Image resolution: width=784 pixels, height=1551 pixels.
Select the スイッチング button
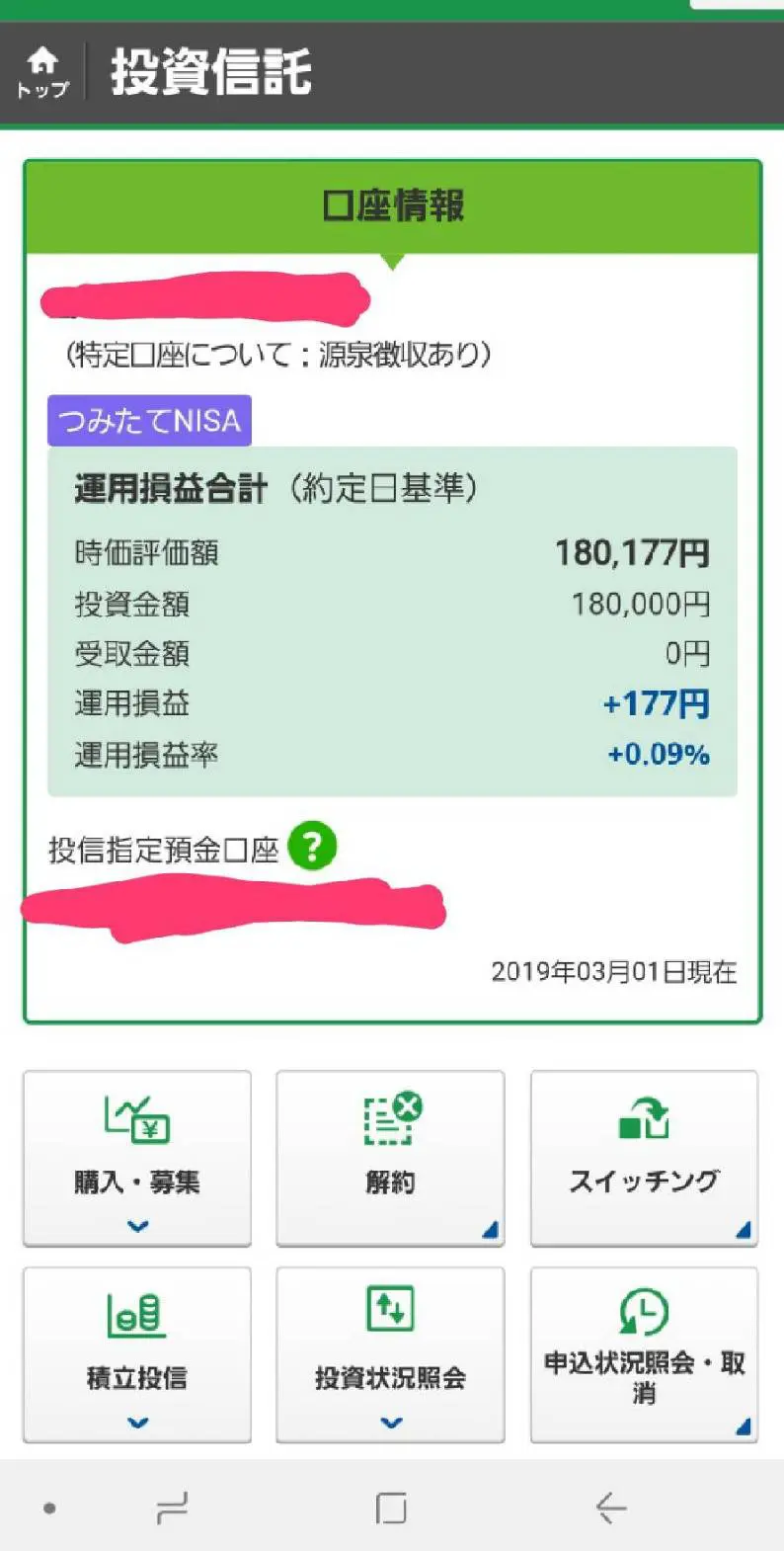[x=644, y=1159]
